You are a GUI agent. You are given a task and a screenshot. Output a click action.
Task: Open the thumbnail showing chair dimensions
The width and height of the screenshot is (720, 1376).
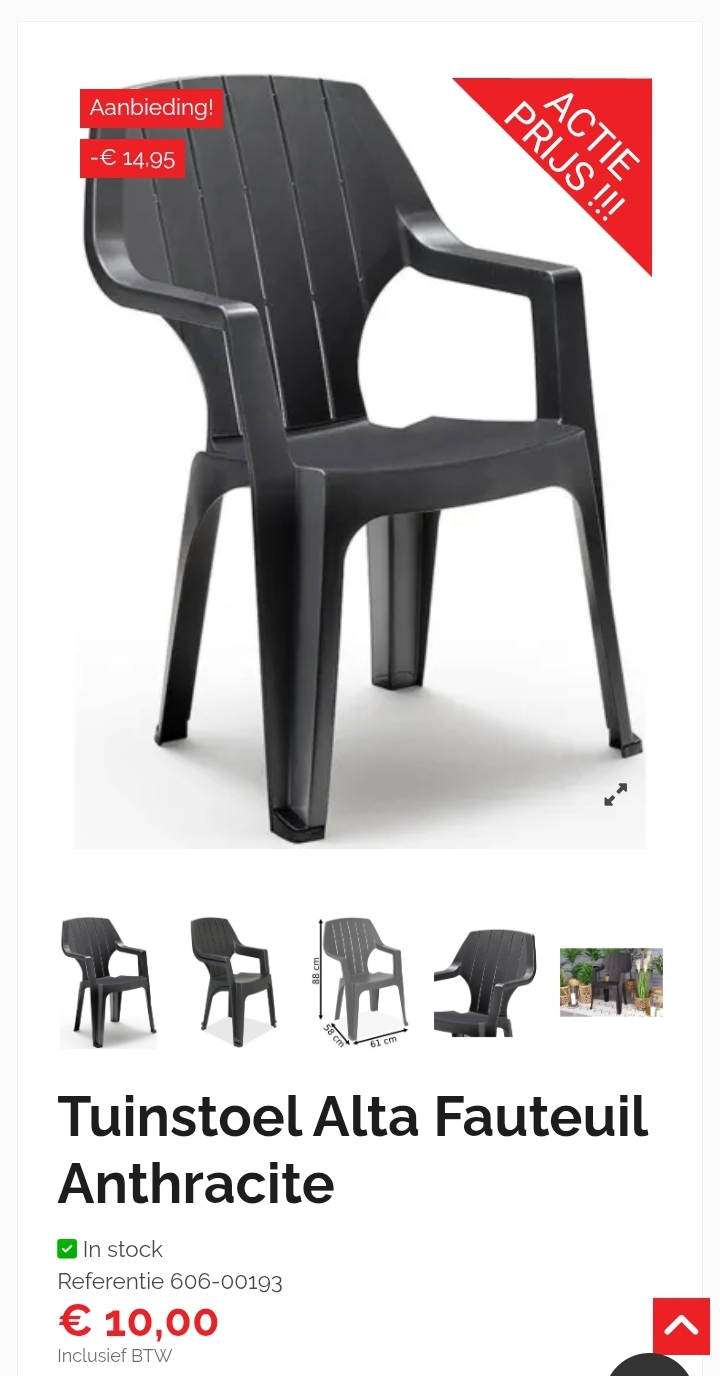click(359, 982)
